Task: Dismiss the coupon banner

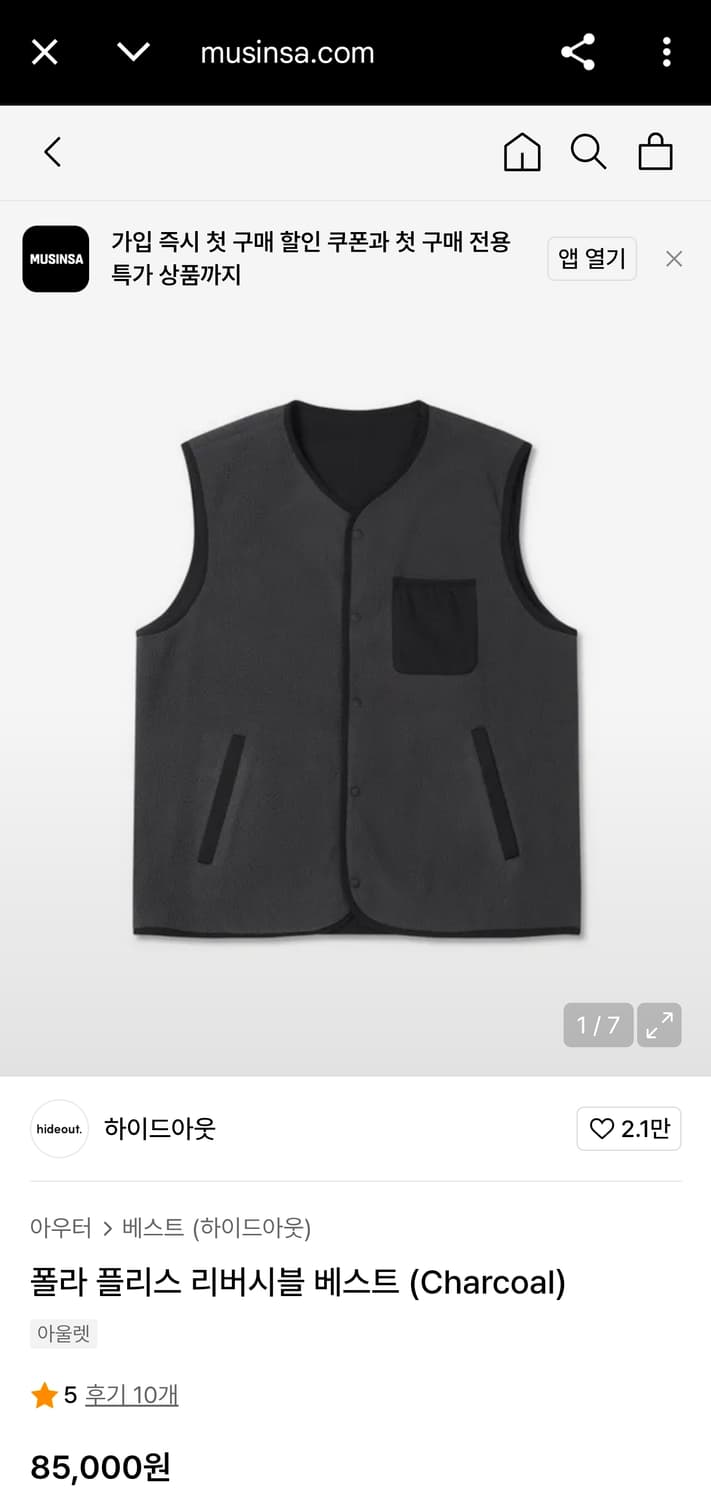Action: [674, 259]
